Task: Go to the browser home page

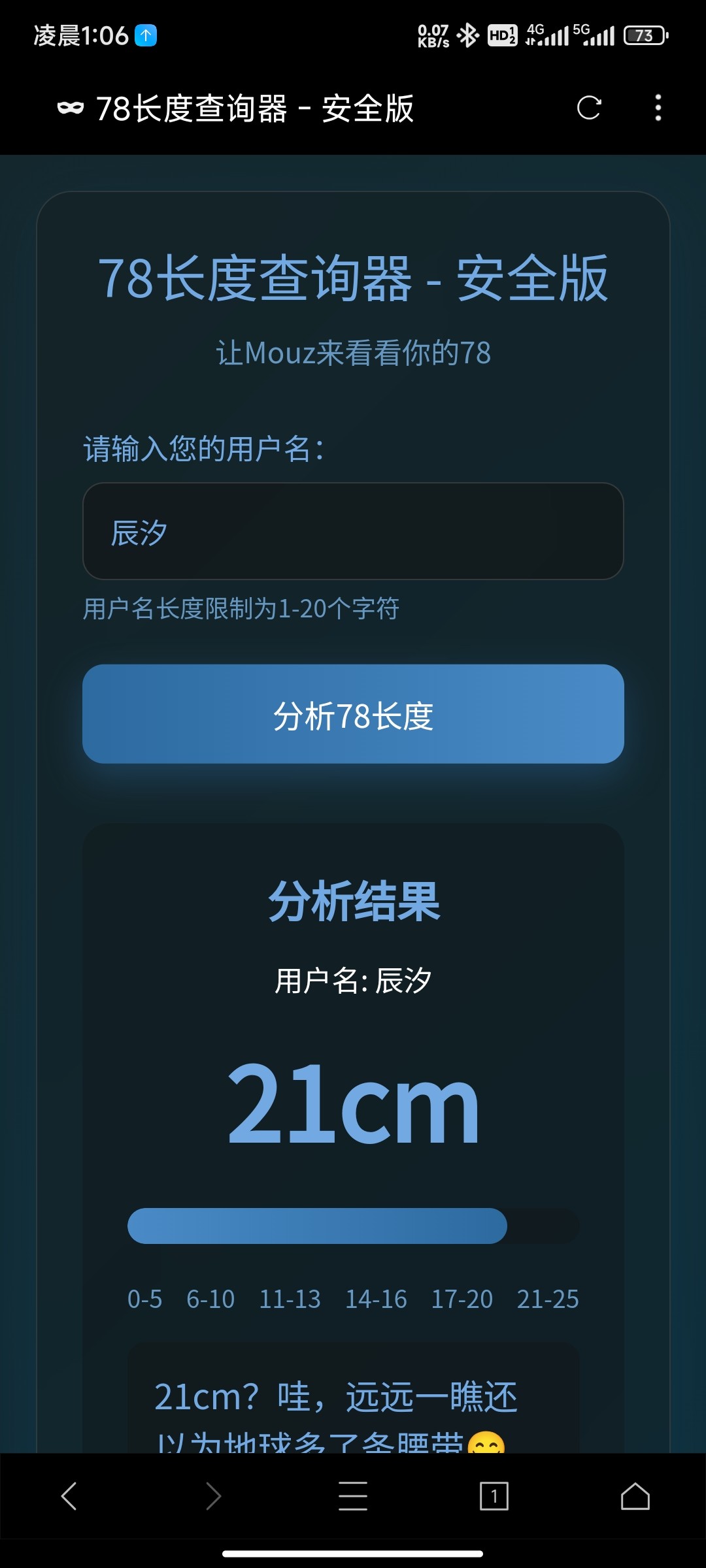Action: point(635,1495)
